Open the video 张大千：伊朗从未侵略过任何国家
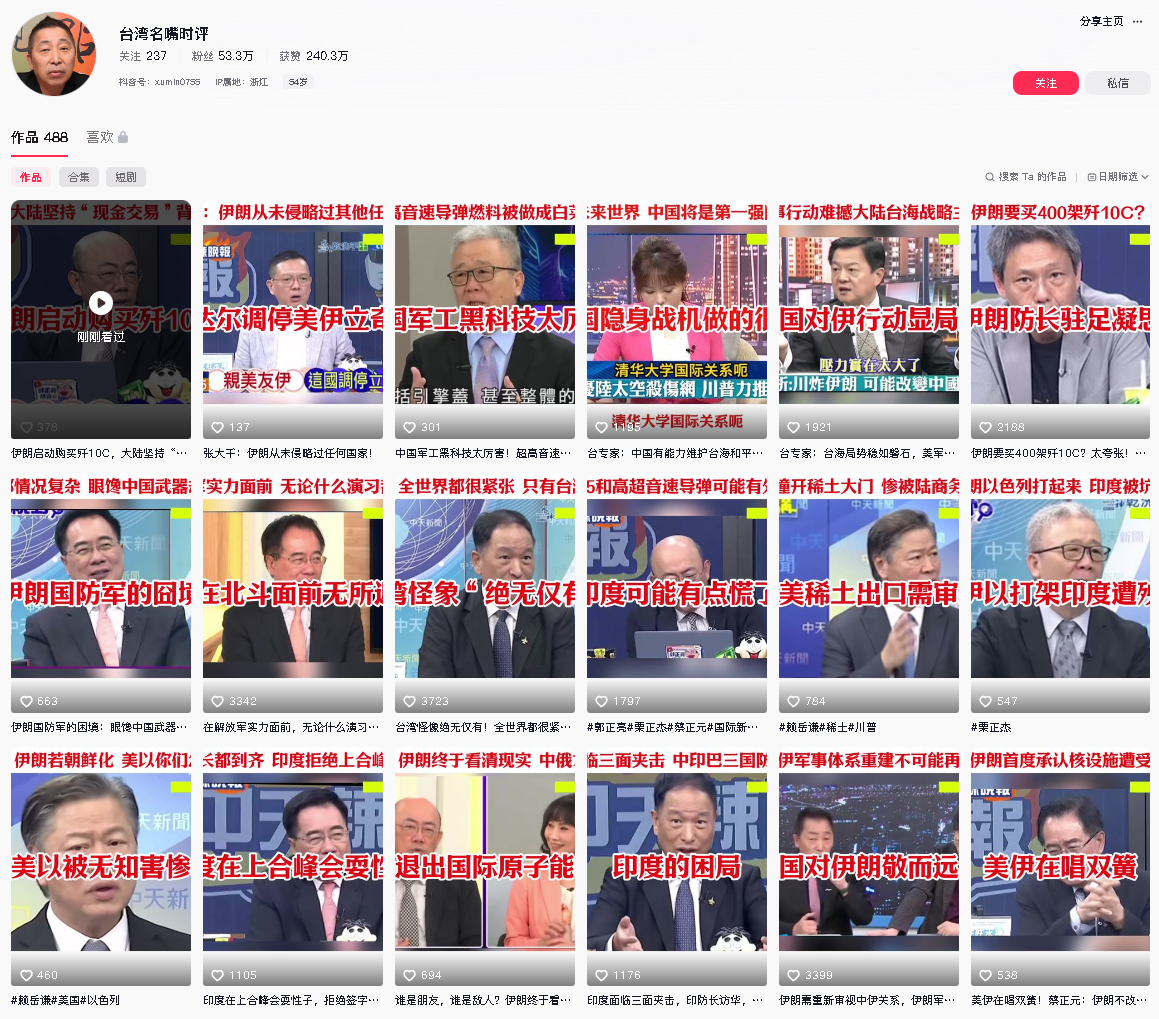The image size is (1159, 1019). point(293,318)
